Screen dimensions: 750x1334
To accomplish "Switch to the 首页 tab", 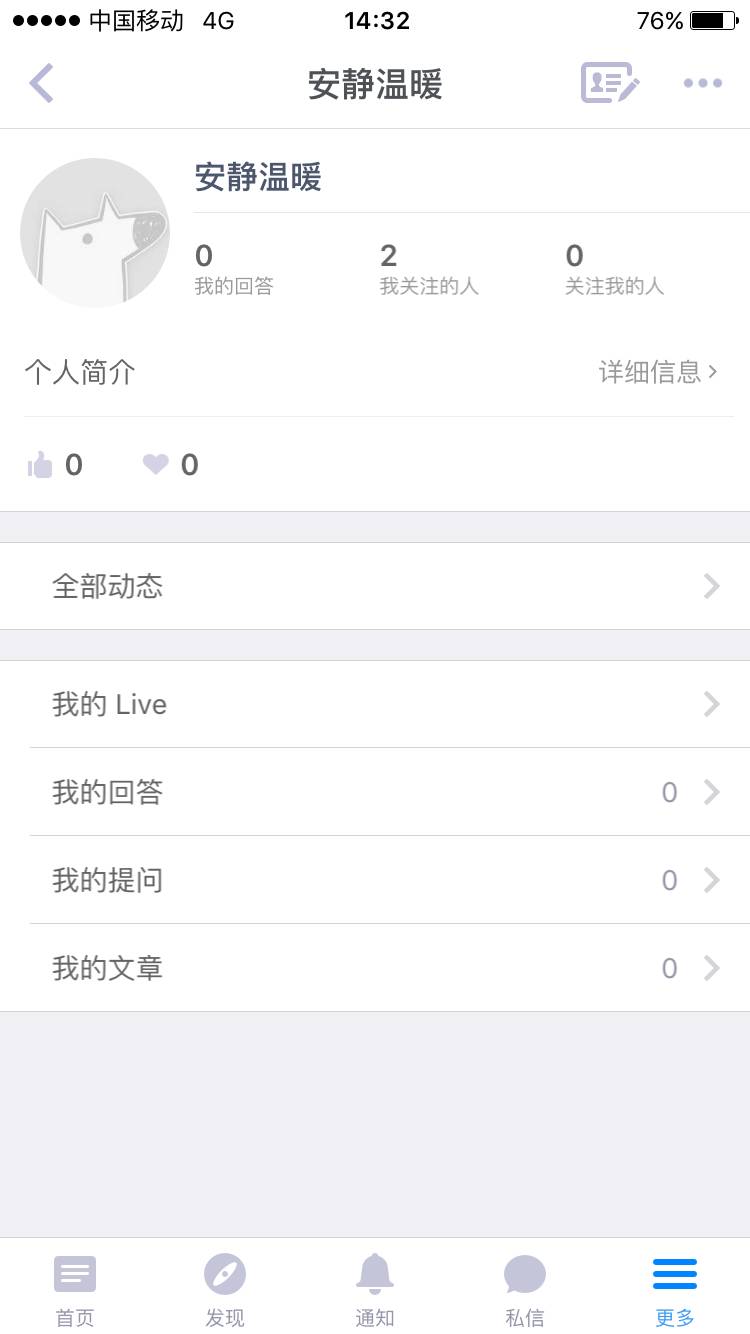I will pos(75,1287).
